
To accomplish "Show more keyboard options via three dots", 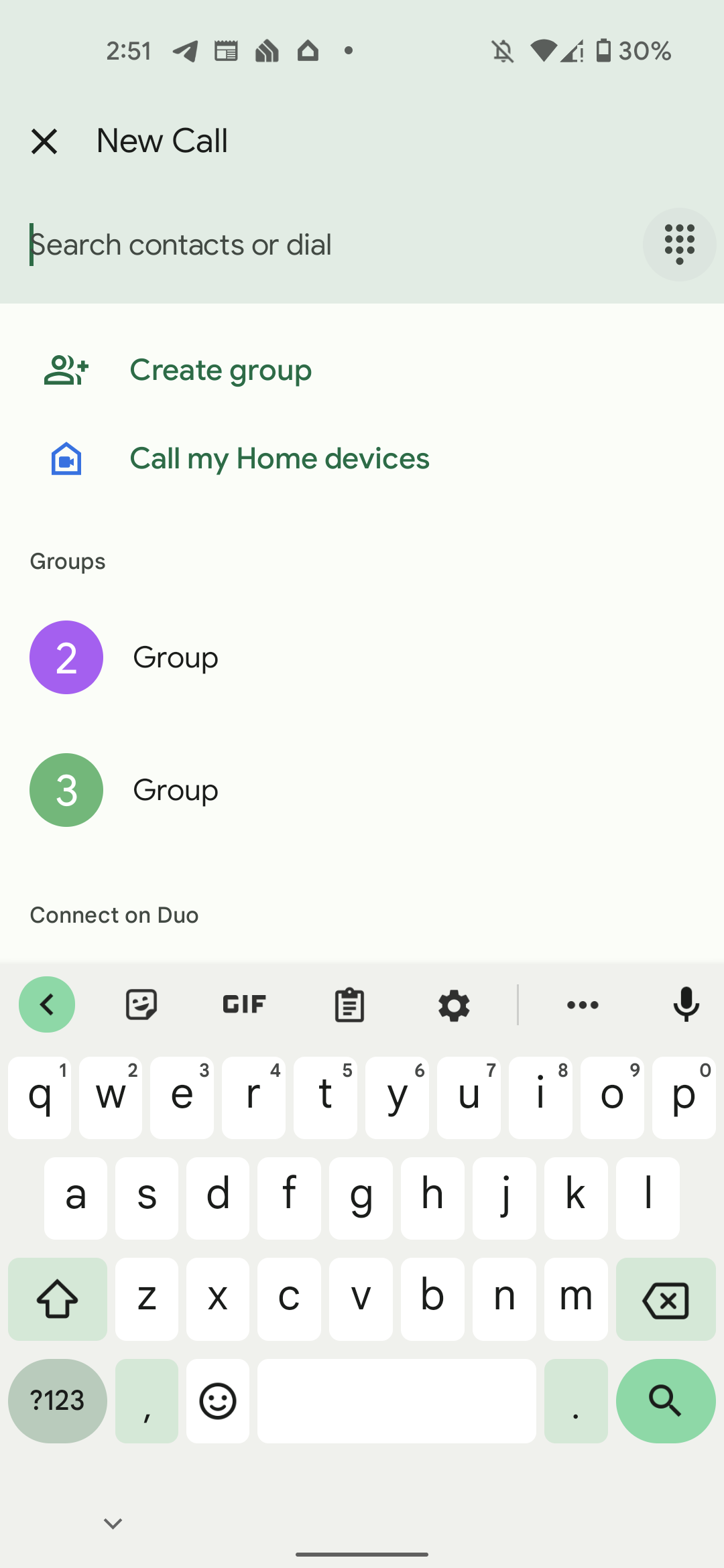I will [x=583, y=1004].
